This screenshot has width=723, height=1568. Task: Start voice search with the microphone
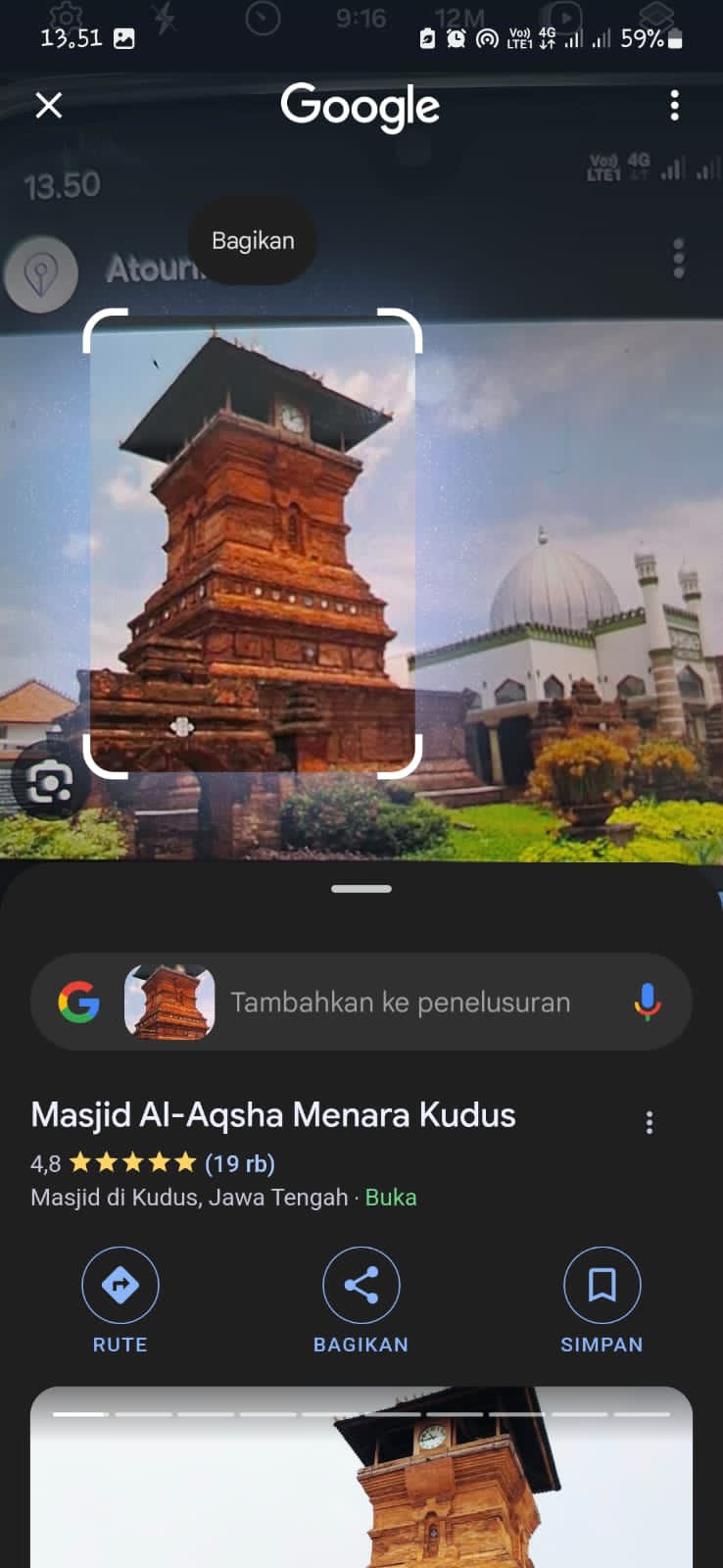[x=647, y=1003]
